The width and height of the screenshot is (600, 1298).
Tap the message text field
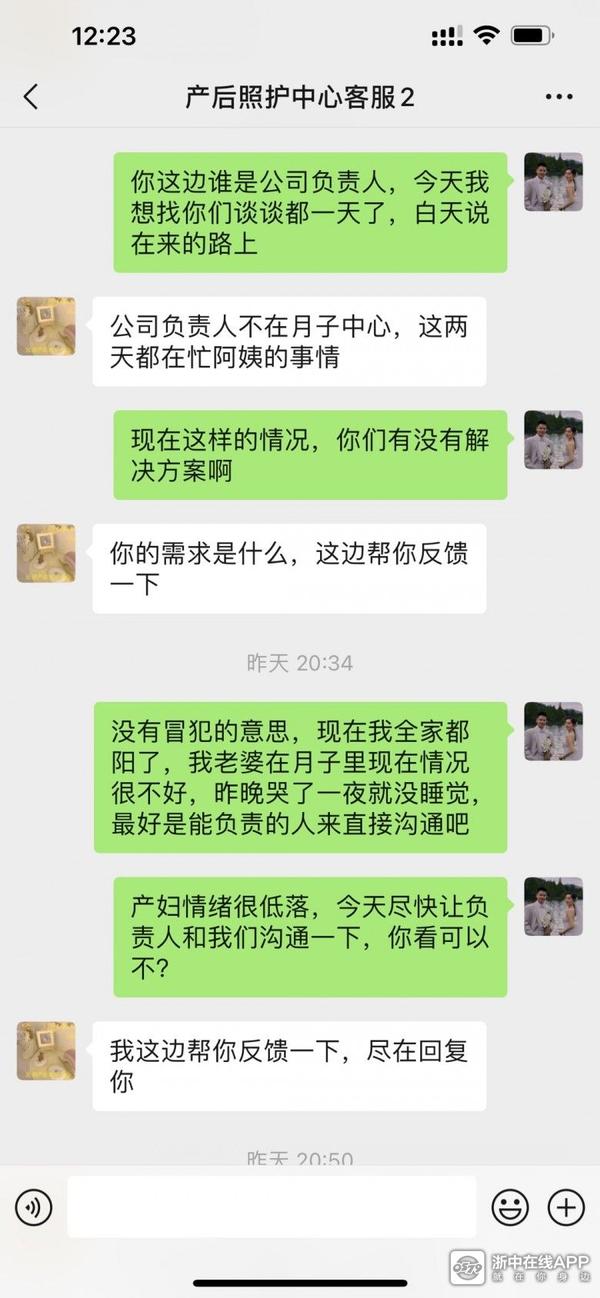pos(272,1207)
